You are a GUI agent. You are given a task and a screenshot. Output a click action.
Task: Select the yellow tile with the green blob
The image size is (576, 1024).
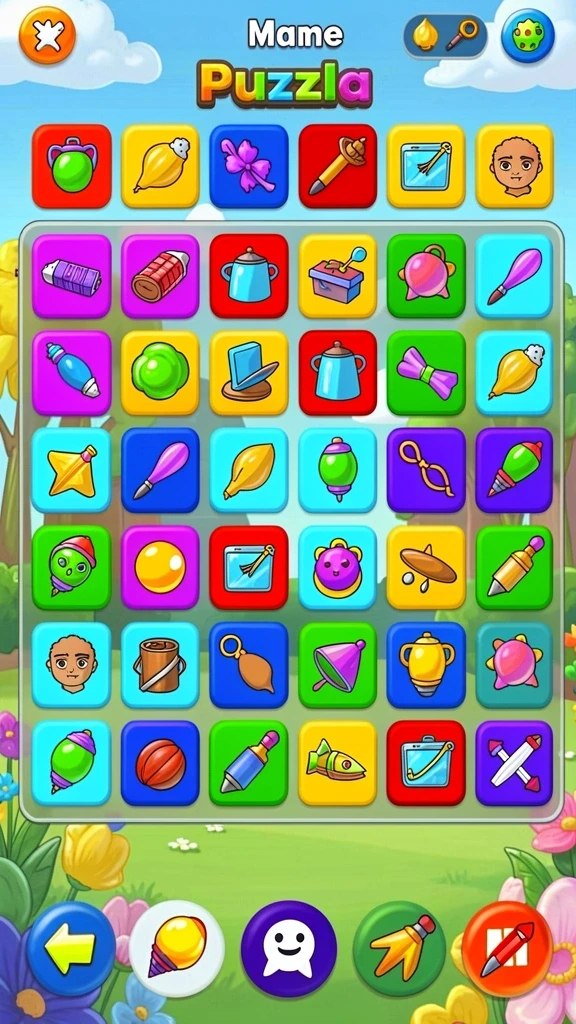pyautogui.click(x=160, y=373)
